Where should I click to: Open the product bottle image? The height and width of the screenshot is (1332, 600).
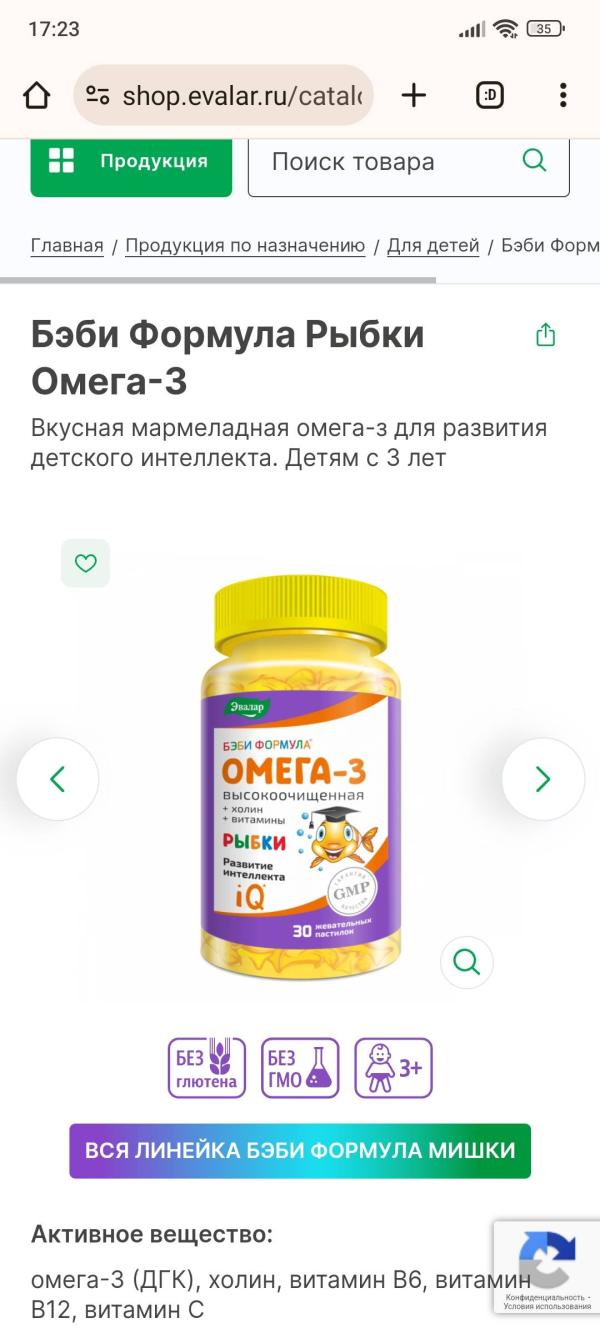tap(300, 777)
